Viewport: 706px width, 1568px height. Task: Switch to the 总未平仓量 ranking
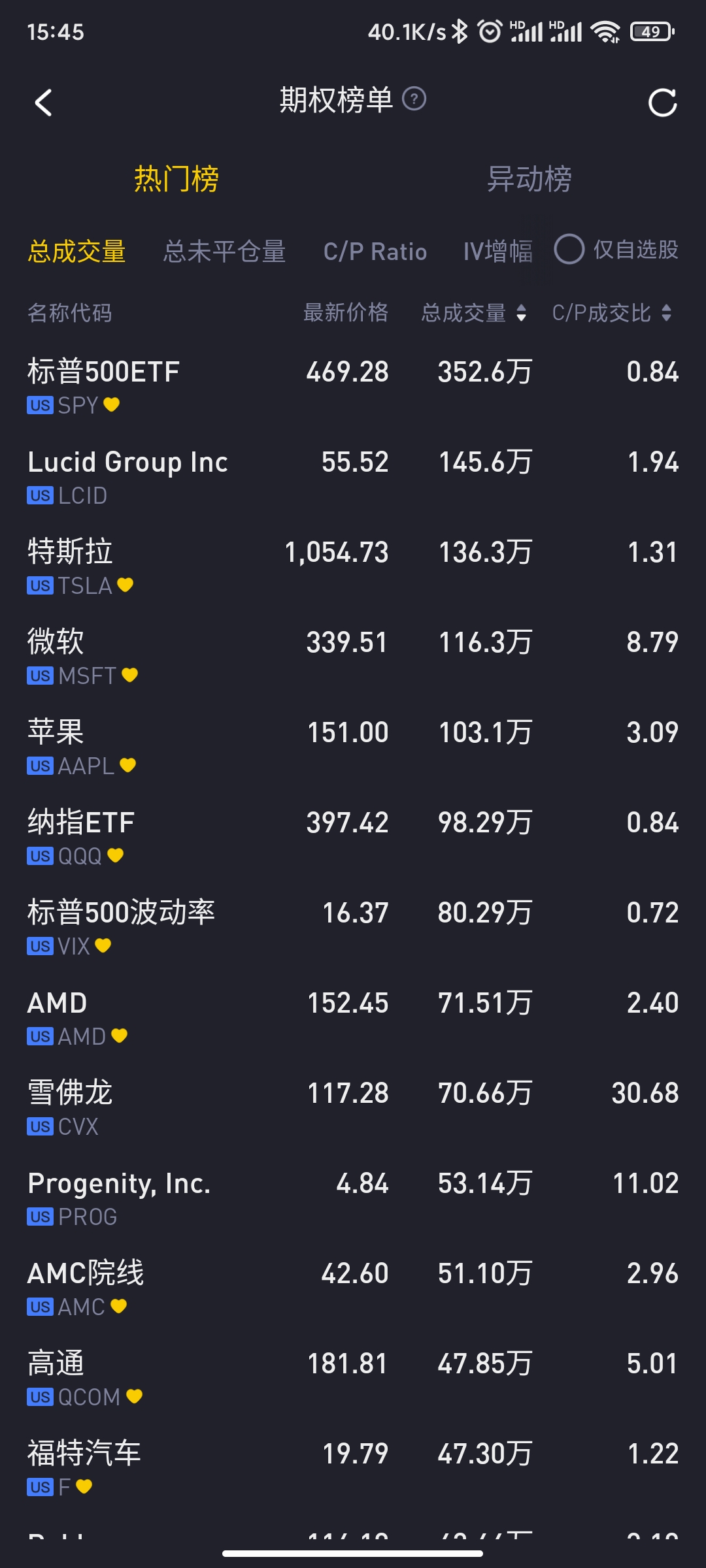tap(224, 252)
